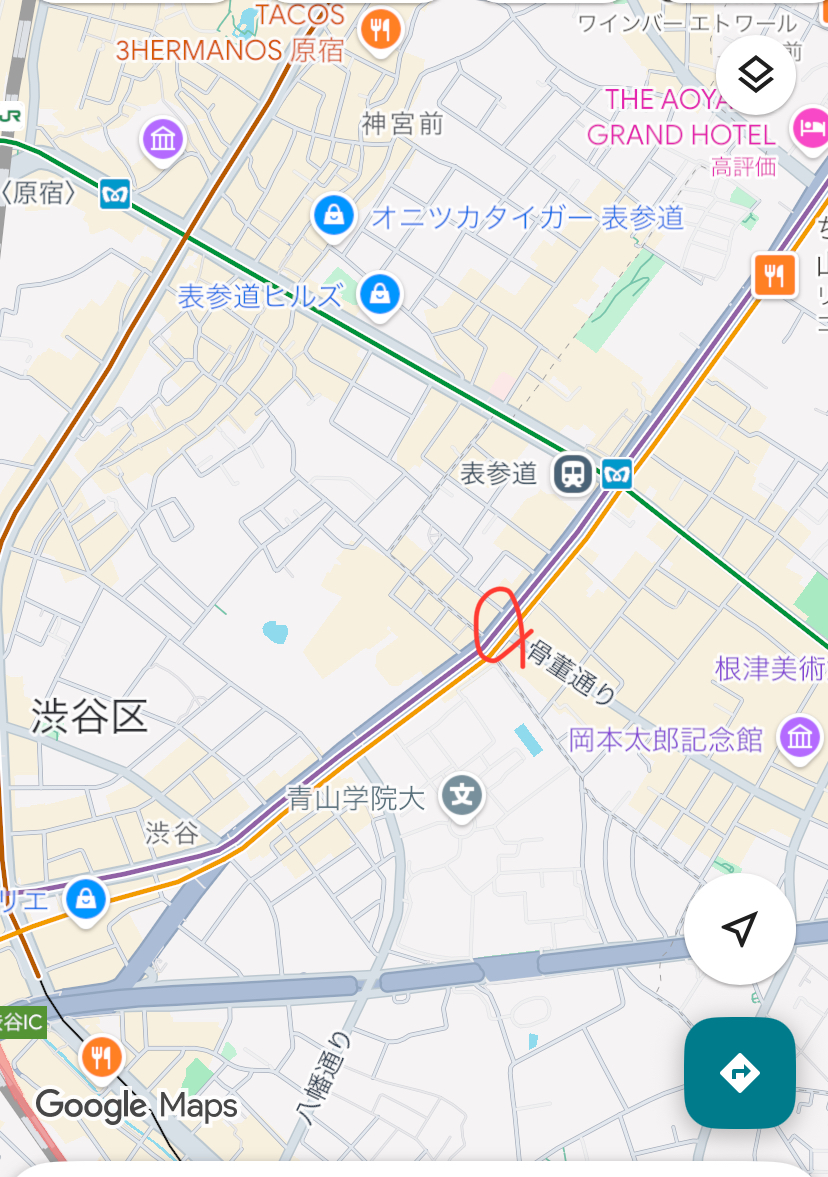
Task: Center map on my location
Action: pos(739,929)
